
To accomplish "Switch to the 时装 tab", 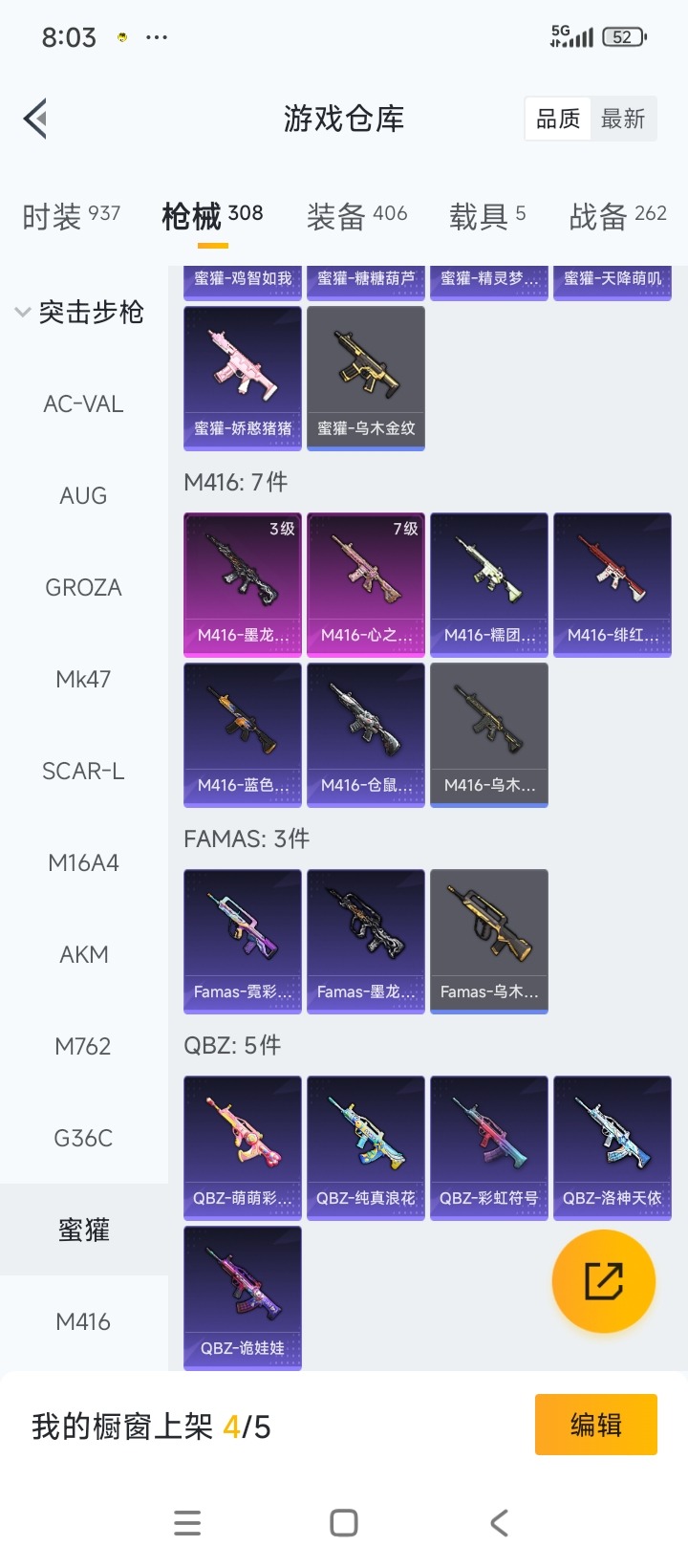I will pyautogui.click(x=71, y=216).
